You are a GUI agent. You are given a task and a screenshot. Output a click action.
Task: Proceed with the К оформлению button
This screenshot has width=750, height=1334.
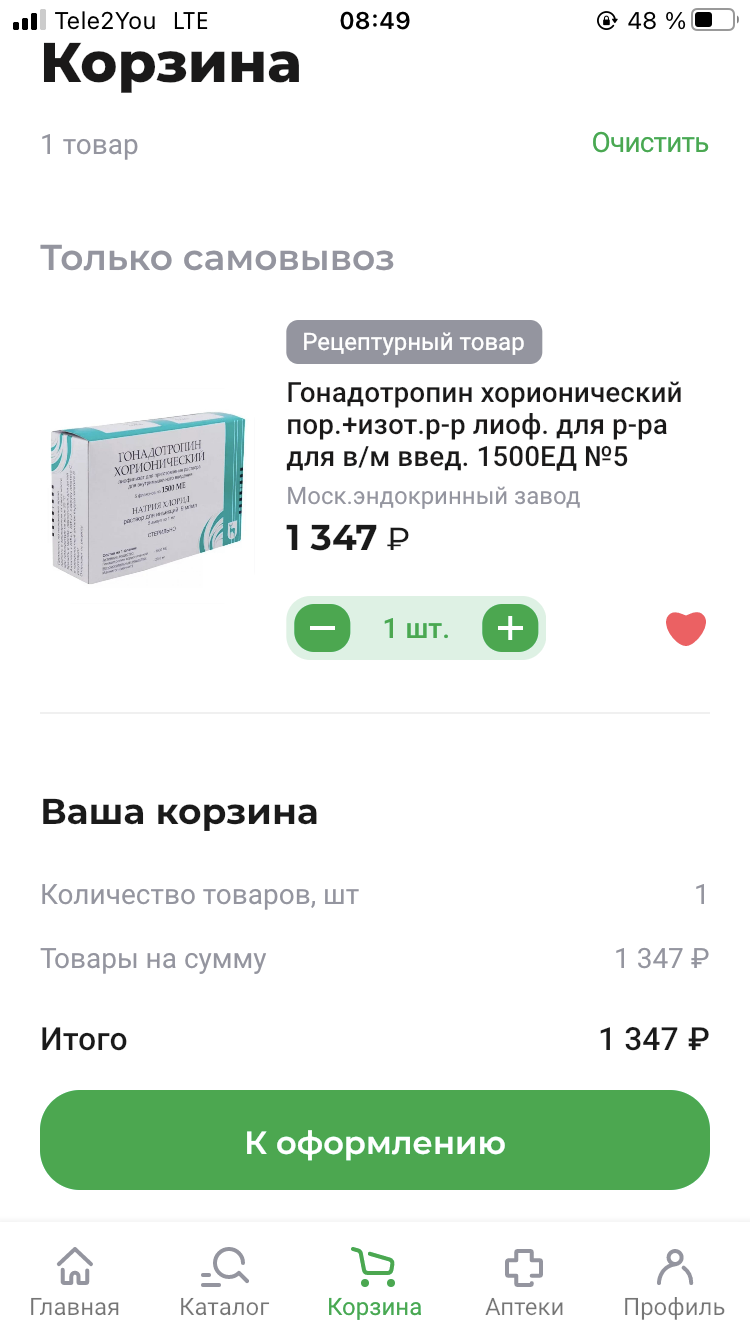point(375,1141)
